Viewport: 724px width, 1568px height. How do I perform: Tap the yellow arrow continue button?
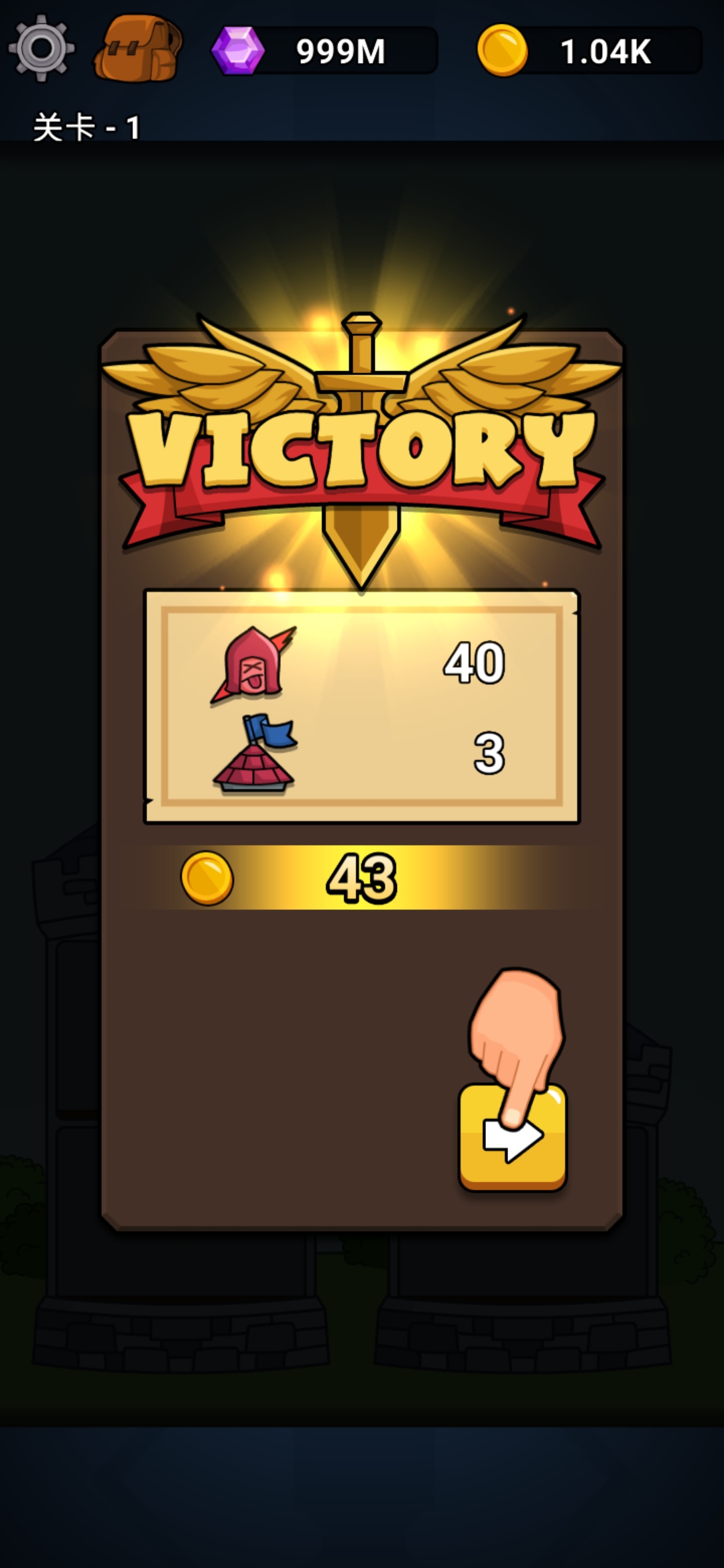512,1138
